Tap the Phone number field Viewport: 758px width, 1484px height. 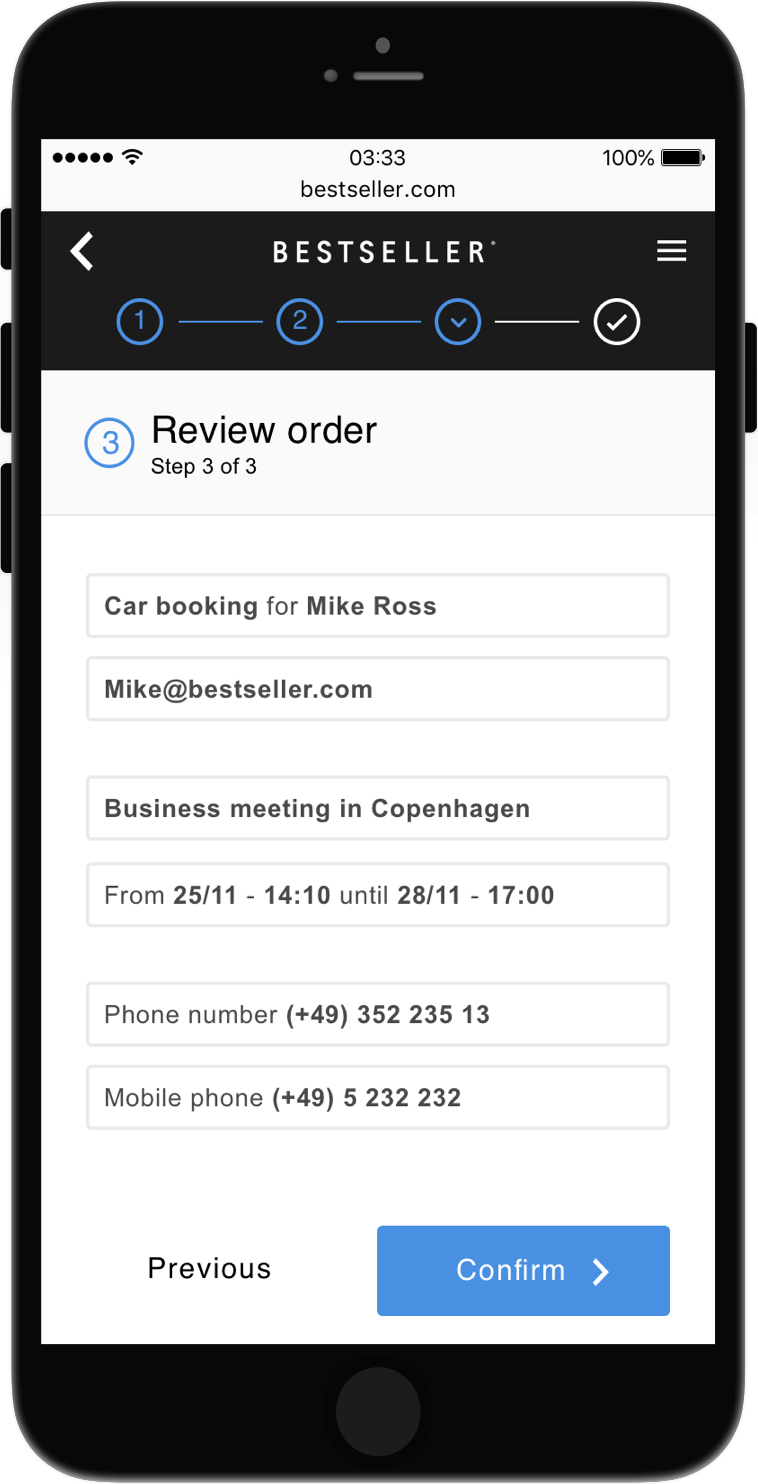pyautogui.click(x=378, y=1014)
